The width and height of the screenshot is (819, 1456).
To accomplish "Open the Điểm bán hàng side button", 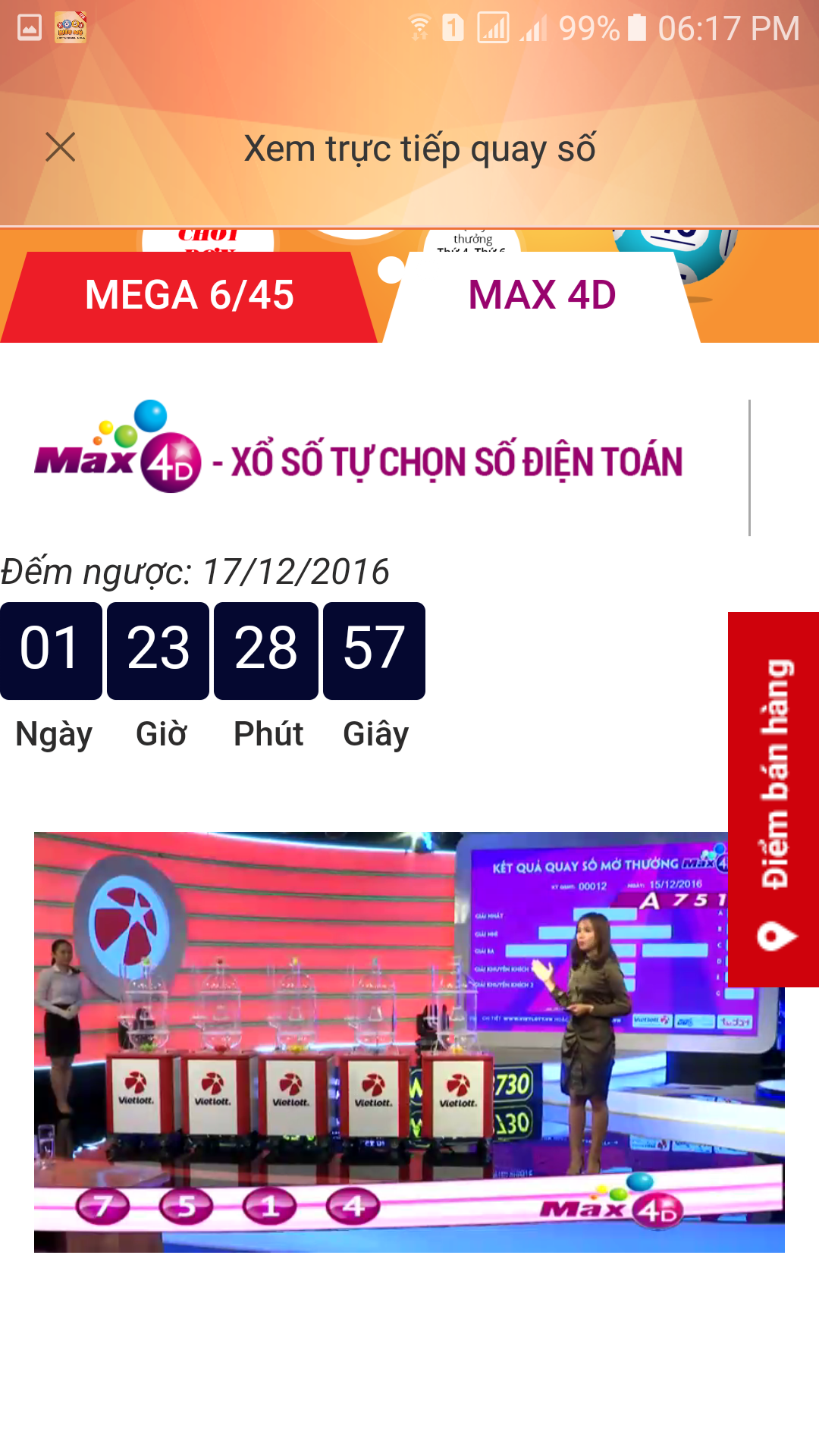I will 773,799.
